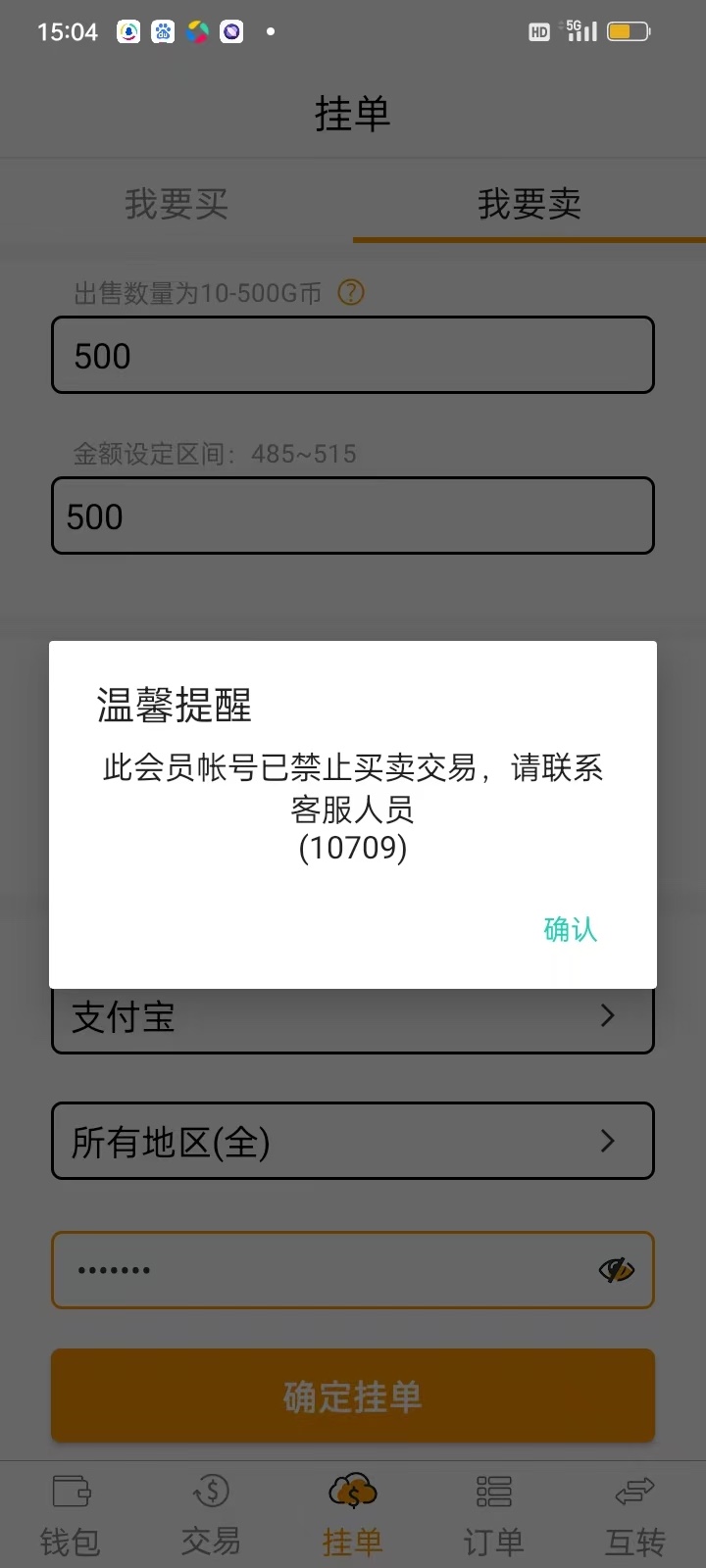
Task: Open the 支付宝 payment method picker
Action: (353, 1019)
